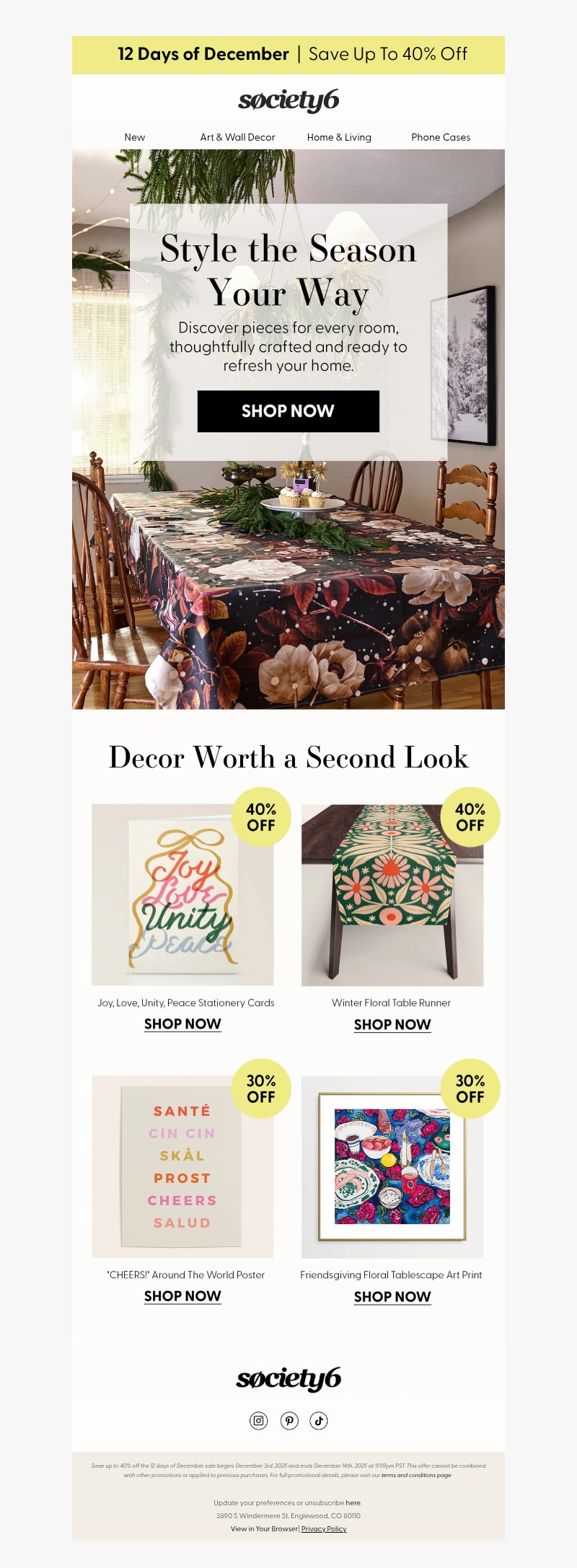Shop now for the CHEERS poster
This screenshot has width=577, height=1568.
pyautogui.click(x=182, y=1296)
